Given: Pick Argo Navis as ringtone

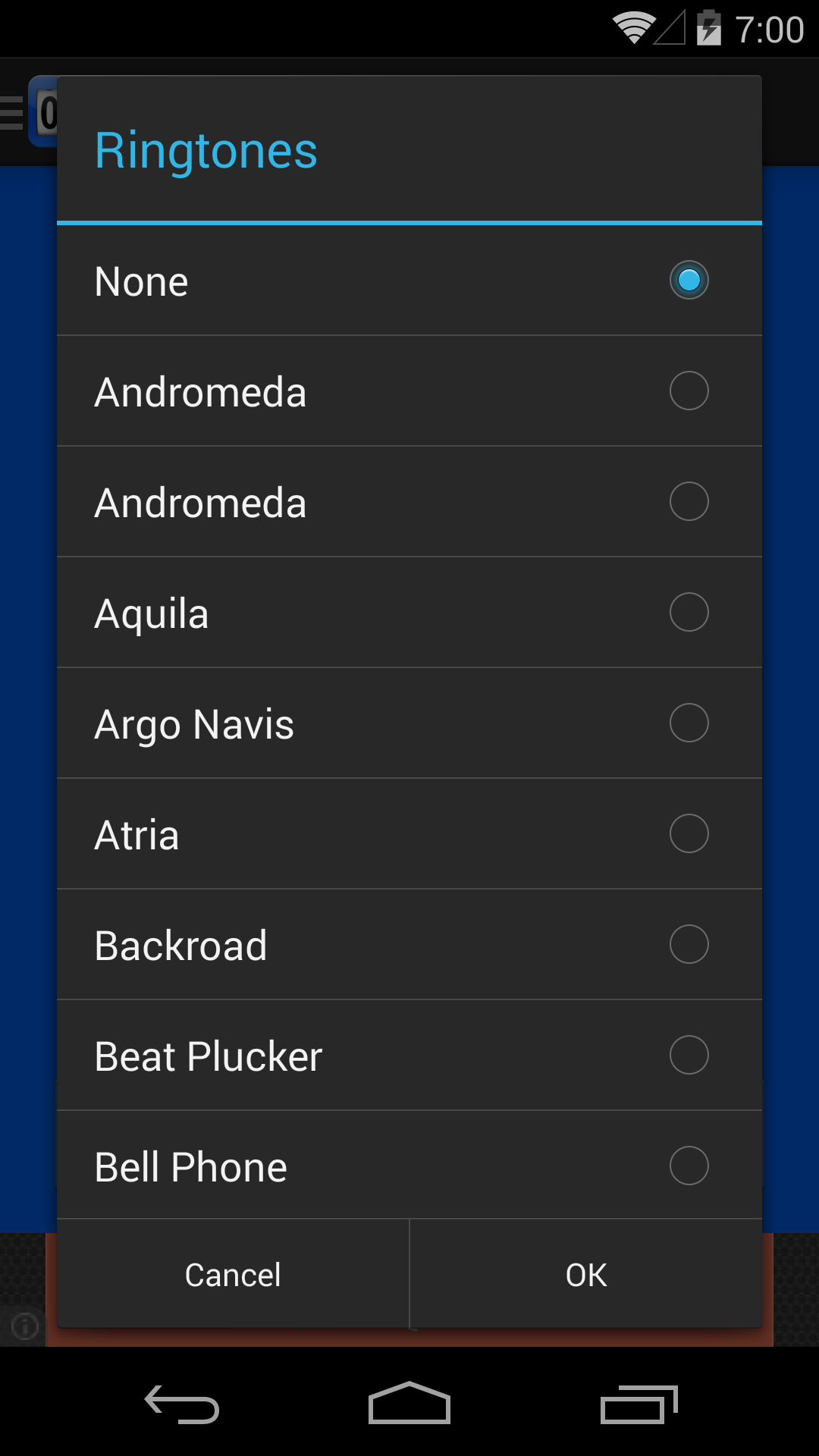Looking at the screenshot, I should 409,723.
